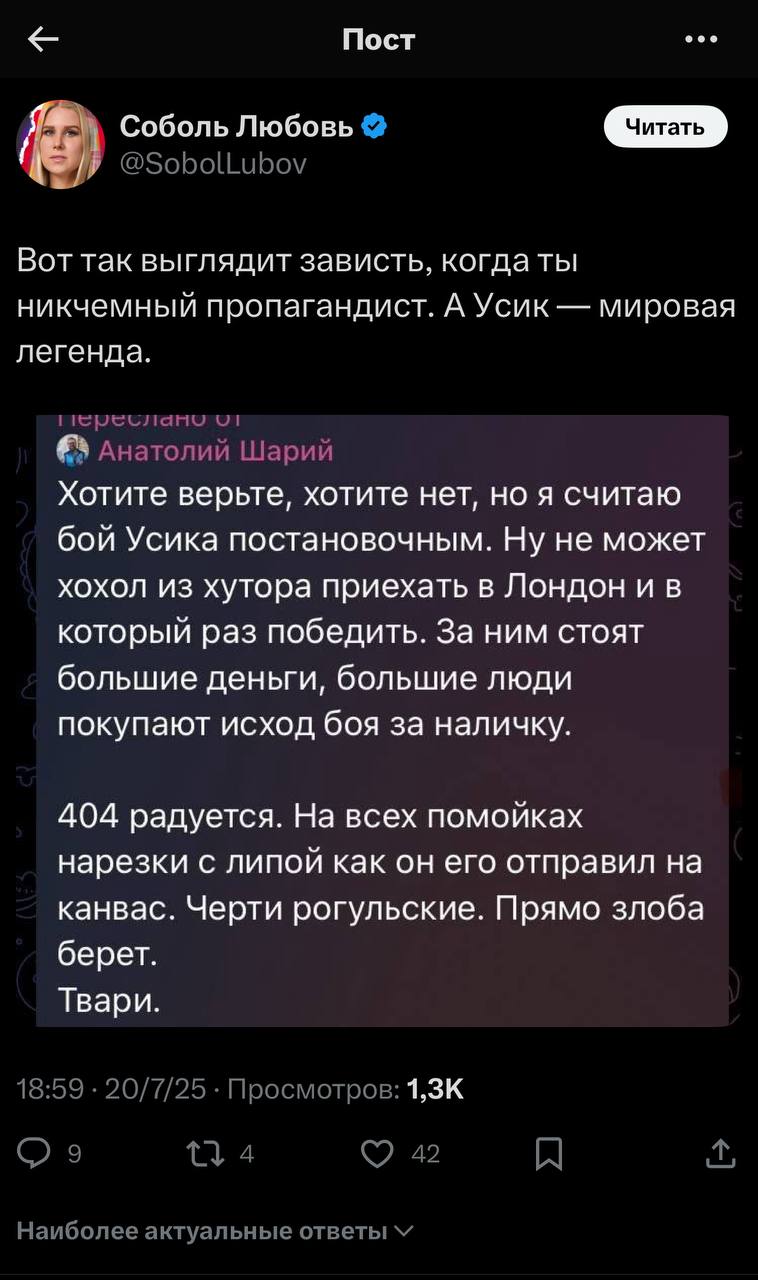Share the post via upload icon
758x1280 pixels.
[720, 1155]
